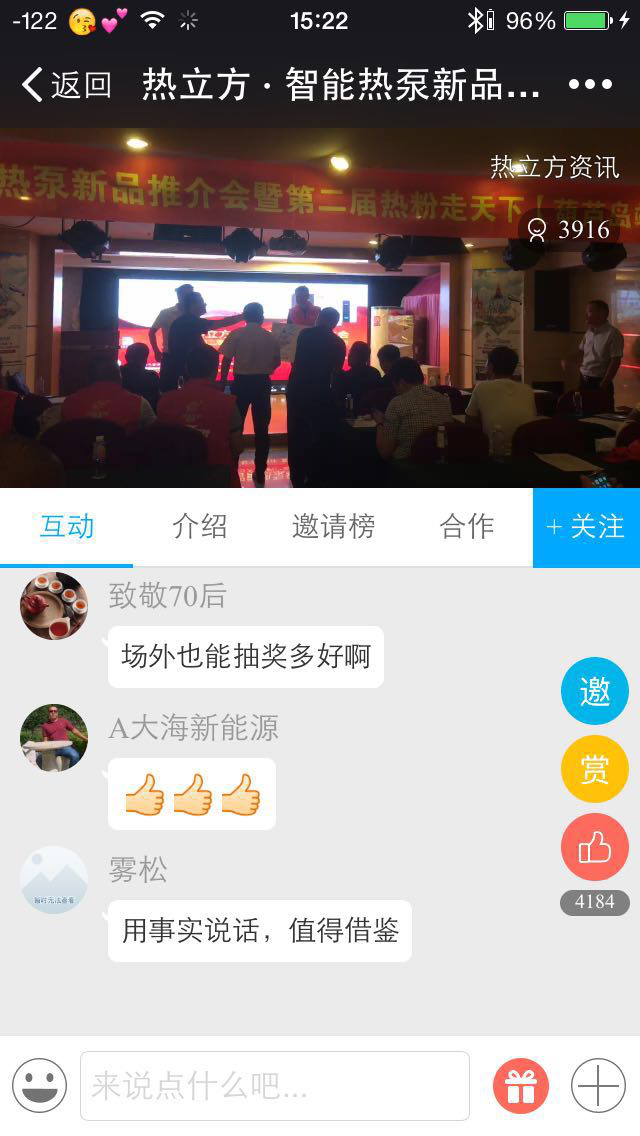
Task: Go back using the 返回 button
Action: [66, 85]
